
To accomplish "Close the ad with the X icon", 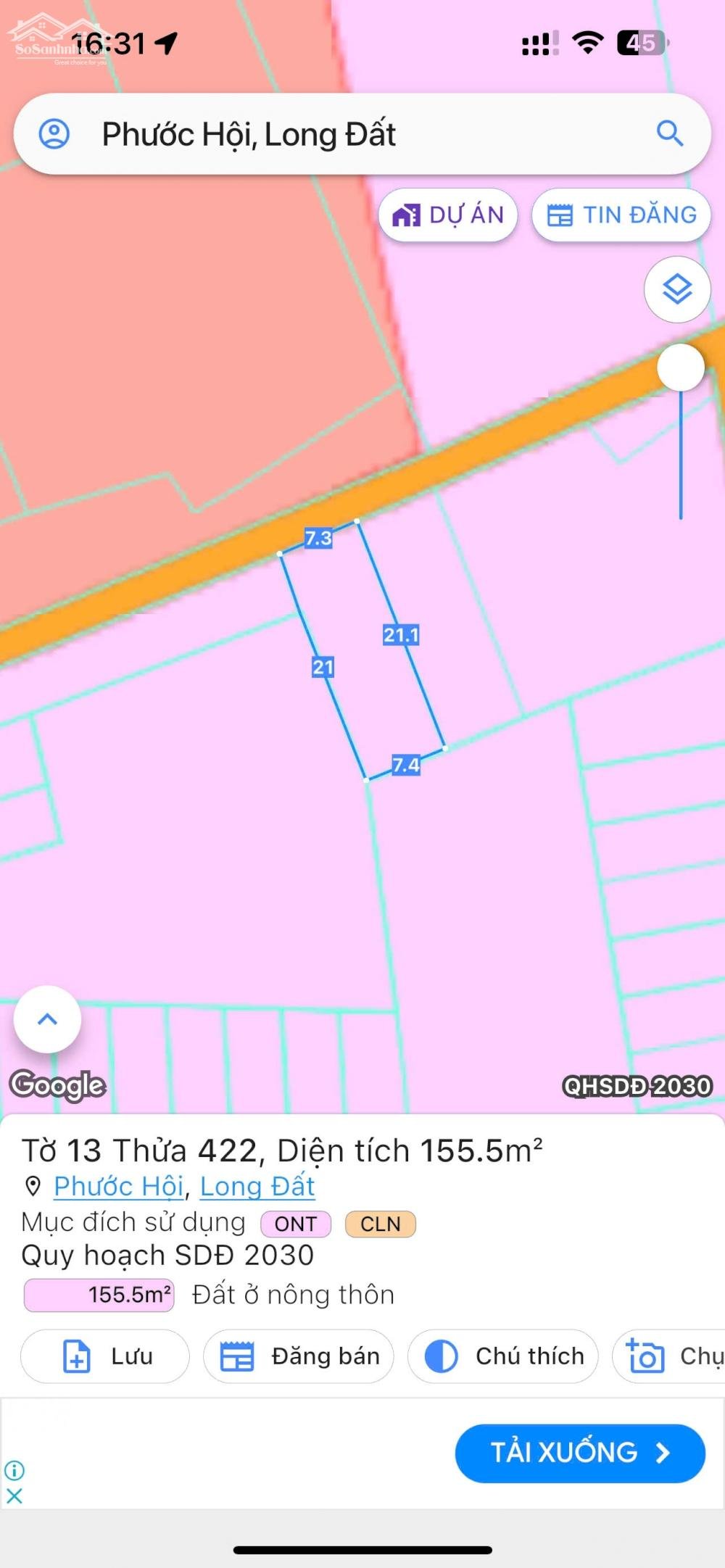I will click(14, 1496).
